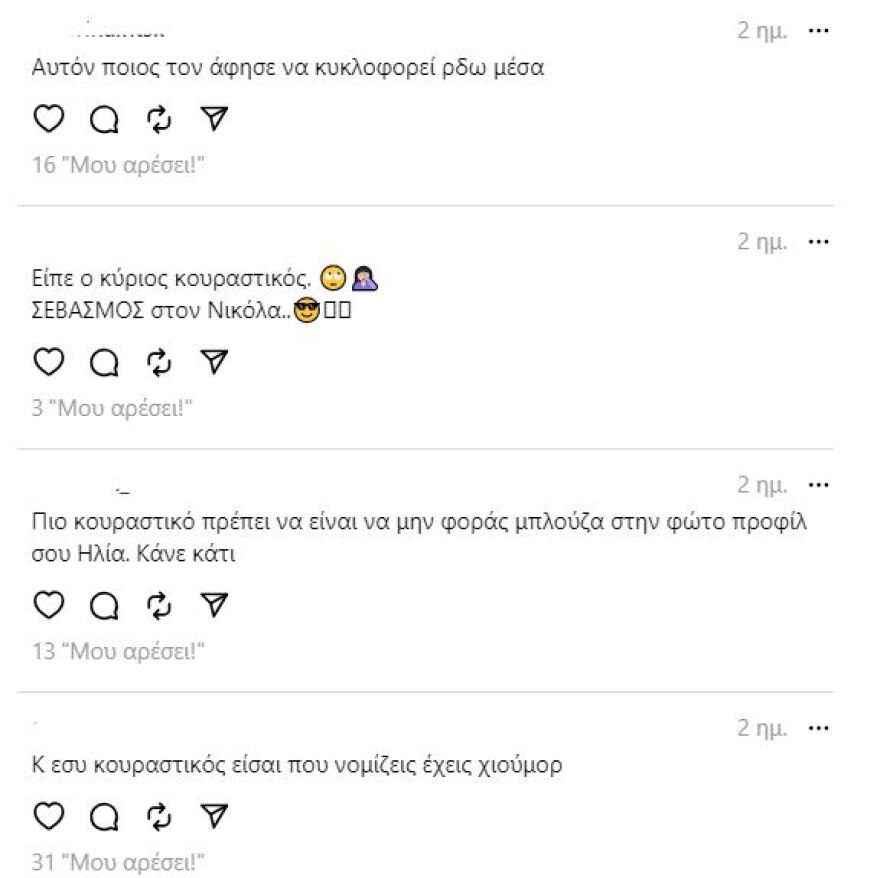Viewport: 880px width, 878px height.
Task: Send the comment 'Είπε ο κύριος κουραστικός'
Action: pyautogui.click(x=214, y=362)
